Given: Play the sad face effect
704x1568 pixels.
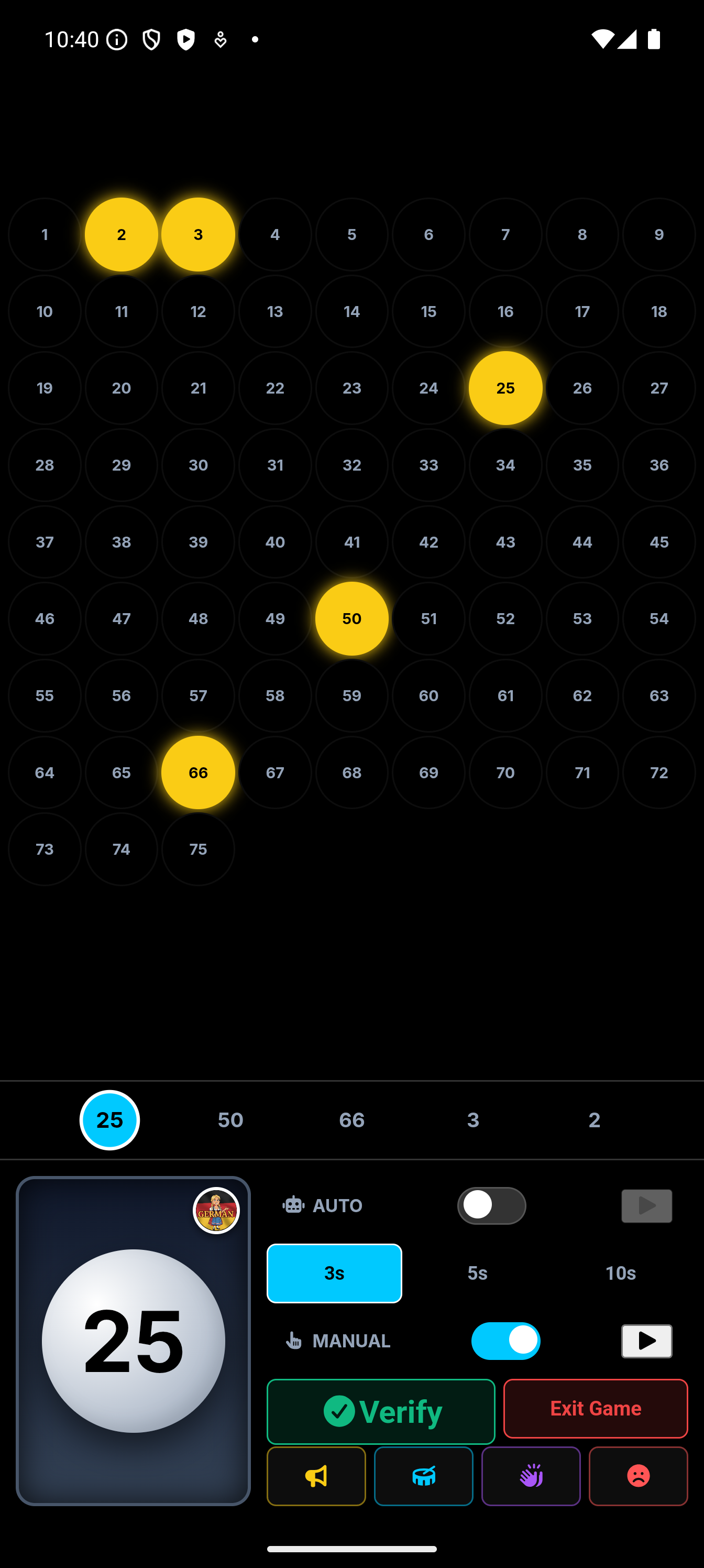Looking at the screenshot, I should click(x=637, y=1475).
